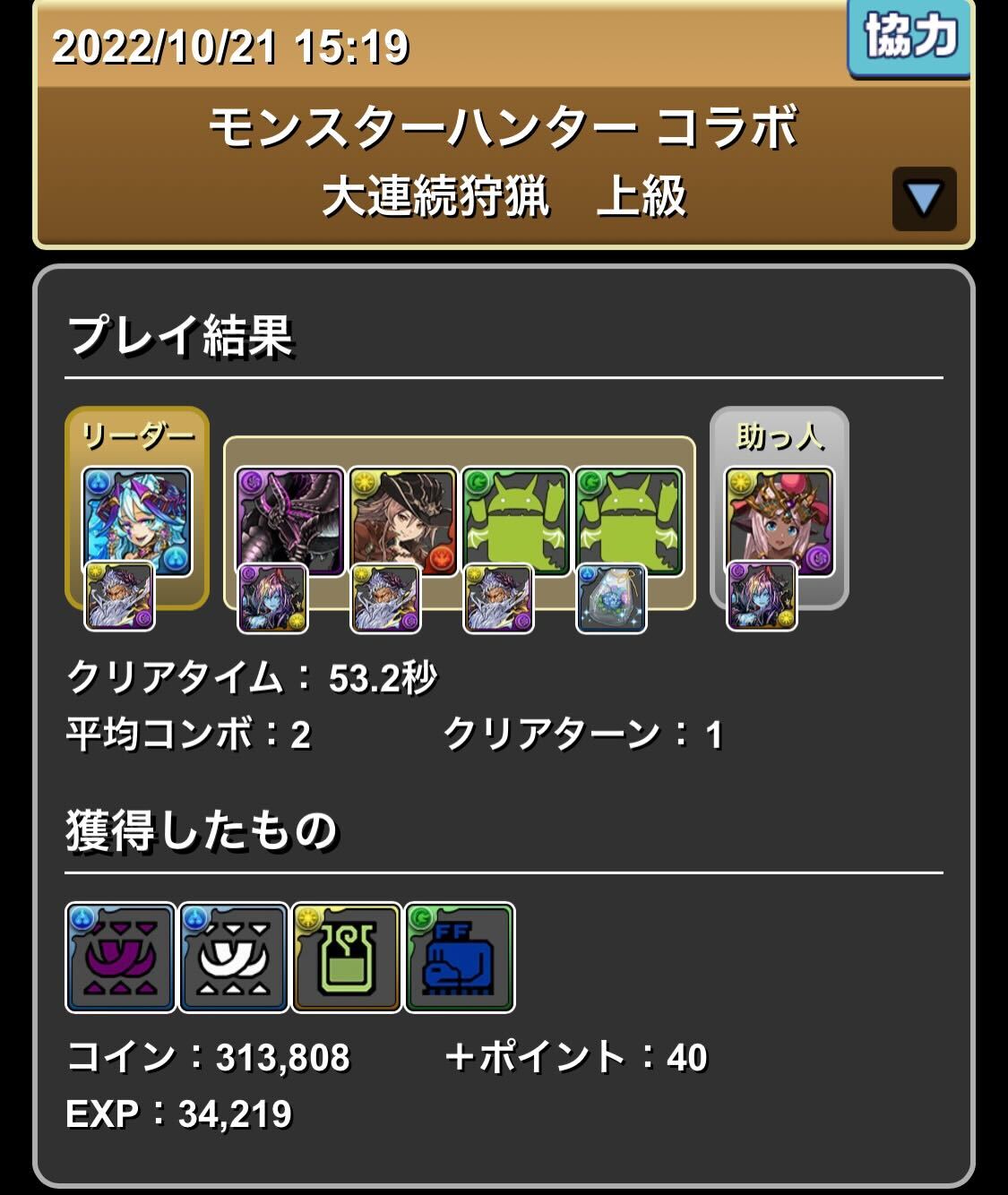This screenshot has height=1195, width=1008.
Task: Tap the green potion drop item
Action: pyautogui.click(x=347, y=958)
